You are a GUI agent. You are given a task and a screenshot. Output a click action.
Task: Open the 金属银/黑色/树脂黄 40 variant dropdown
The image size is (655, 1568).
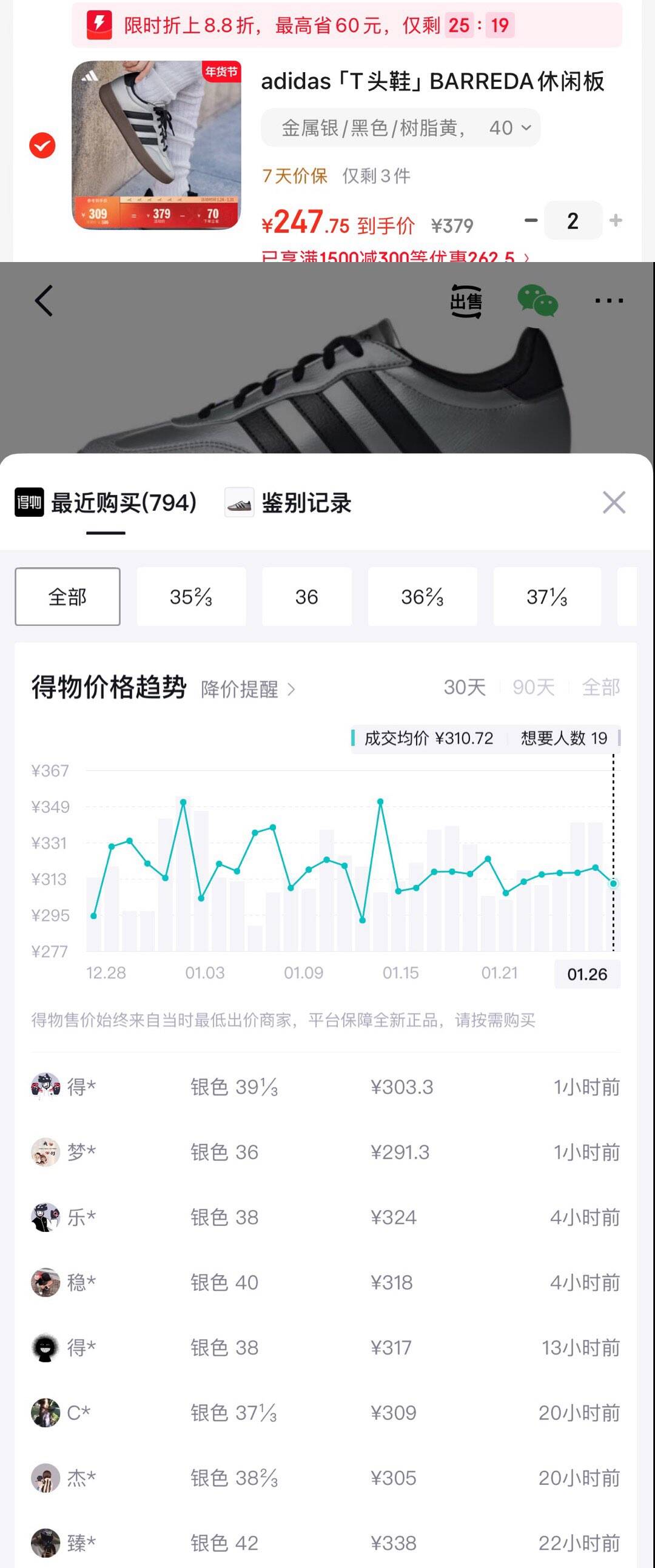click(400, 128)
